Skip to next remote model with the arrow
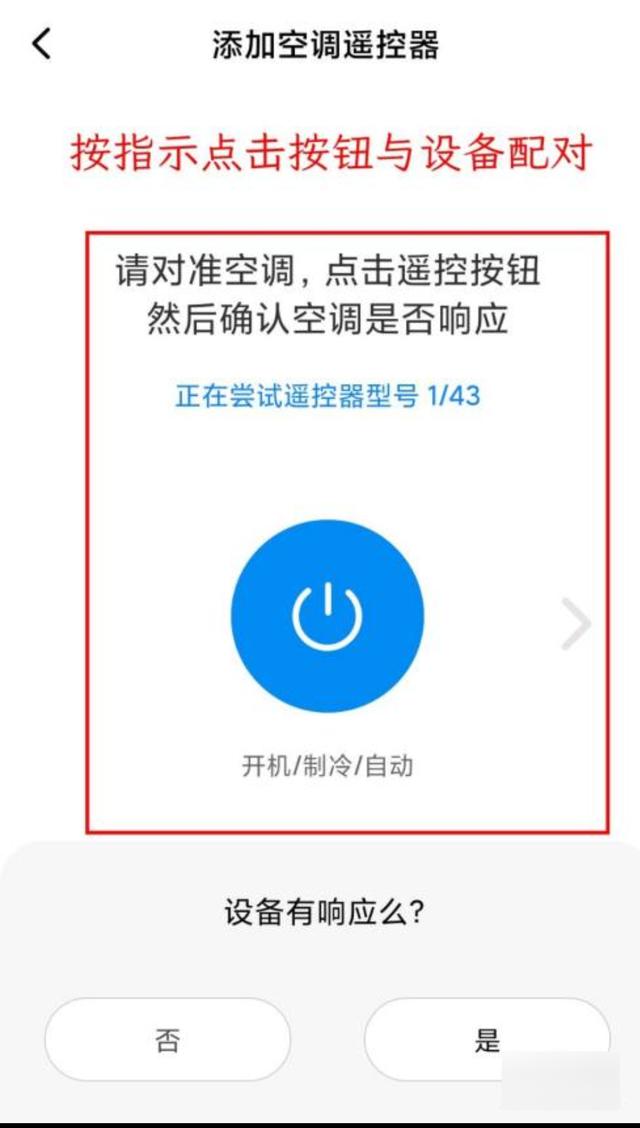640x1128 pixels. pos(576,624)
